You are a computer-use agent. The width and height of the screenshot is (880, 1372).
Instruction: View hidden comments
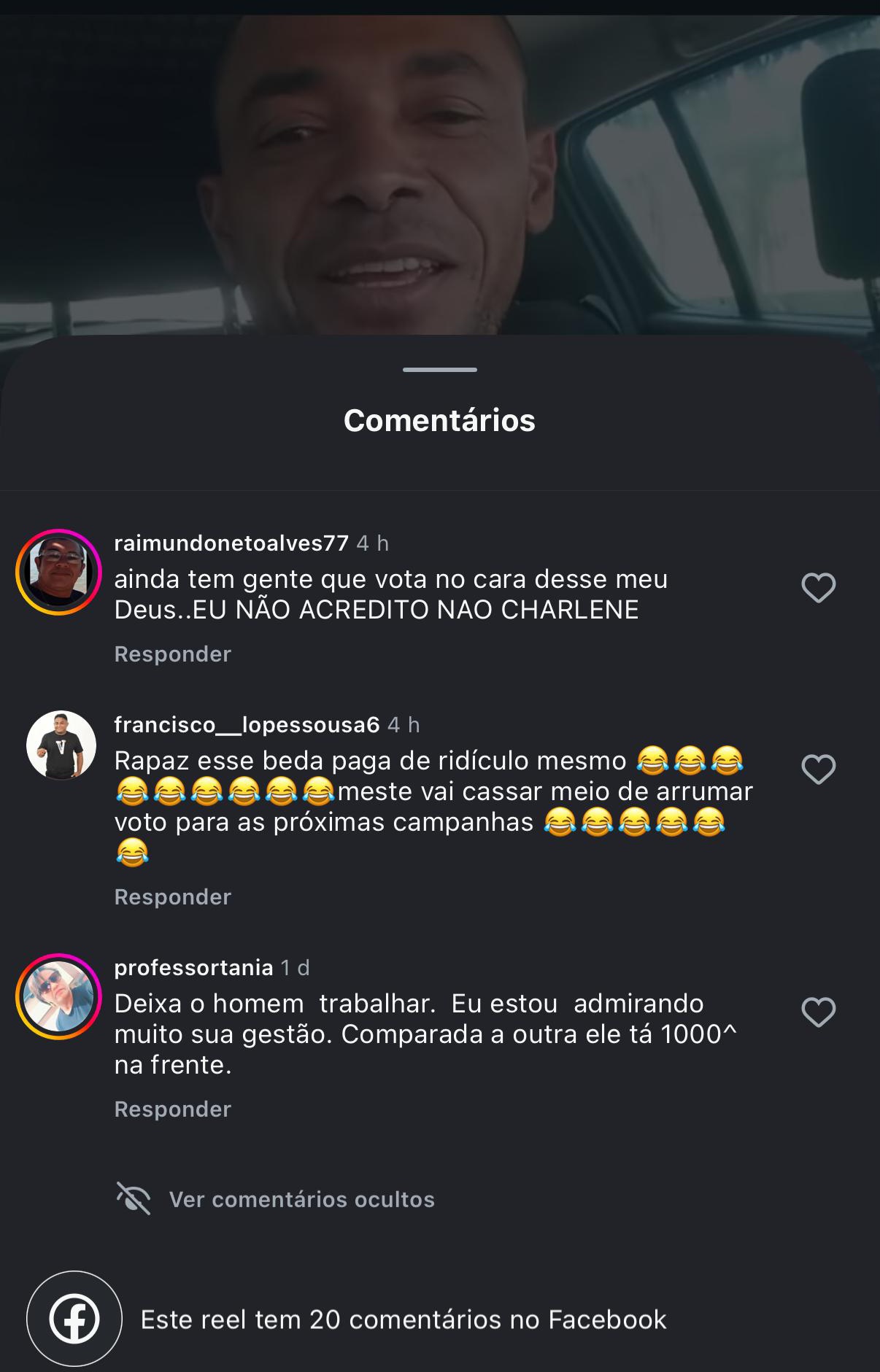(301, 1200)
